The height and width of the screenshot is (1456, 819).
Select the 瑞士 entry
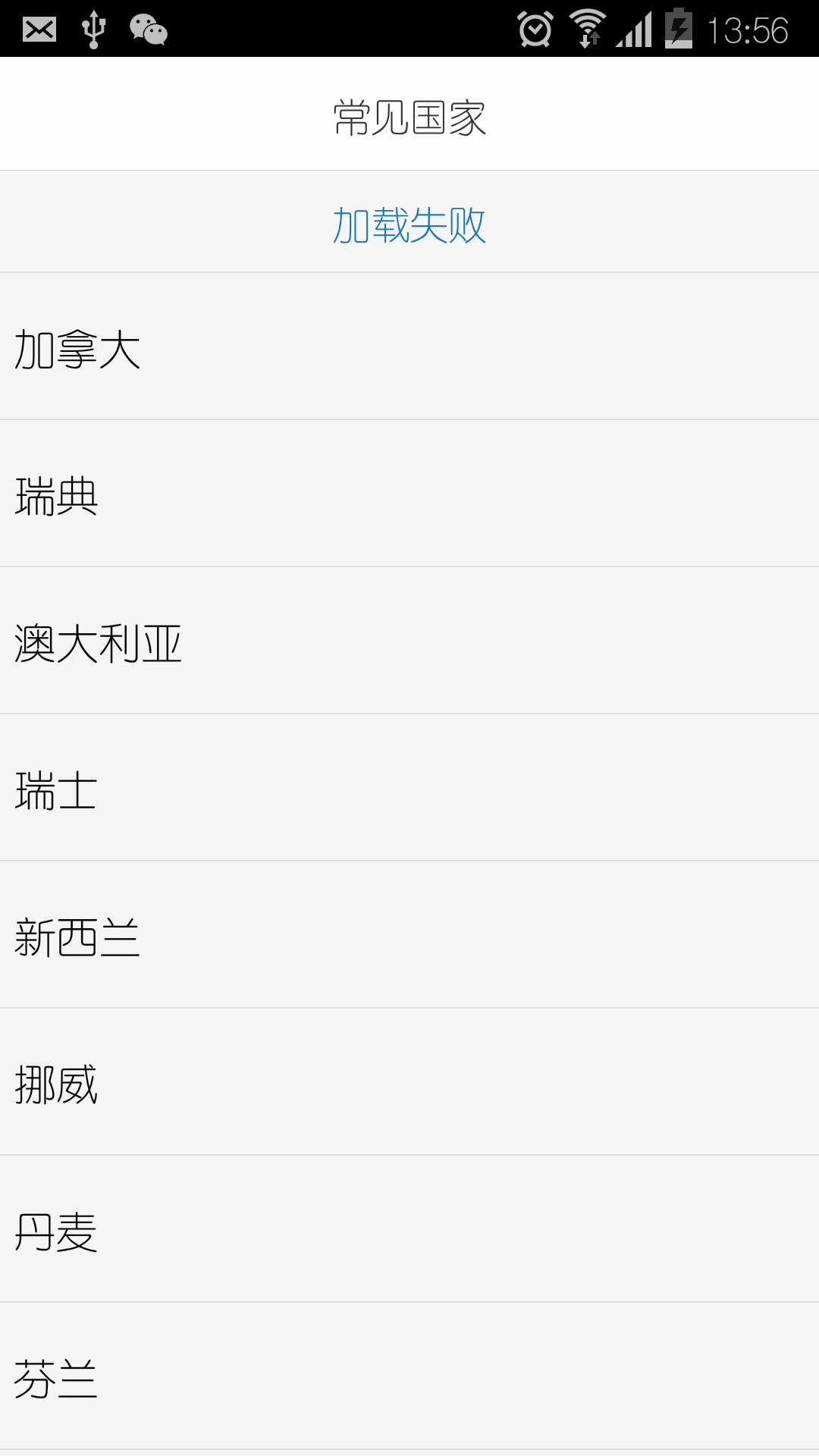coord(409,790)
